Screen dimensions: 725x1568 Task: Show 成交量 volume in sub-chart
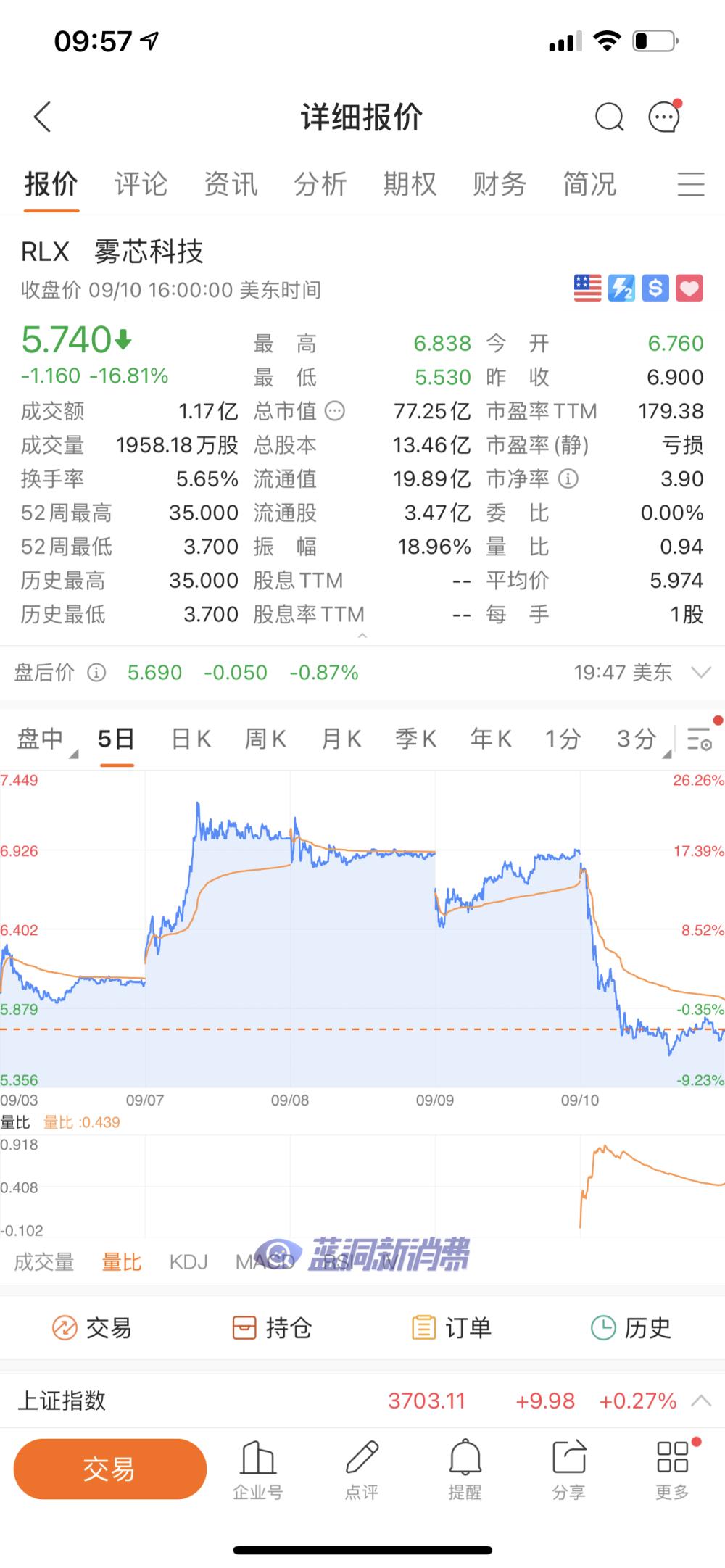point(43,1261)
